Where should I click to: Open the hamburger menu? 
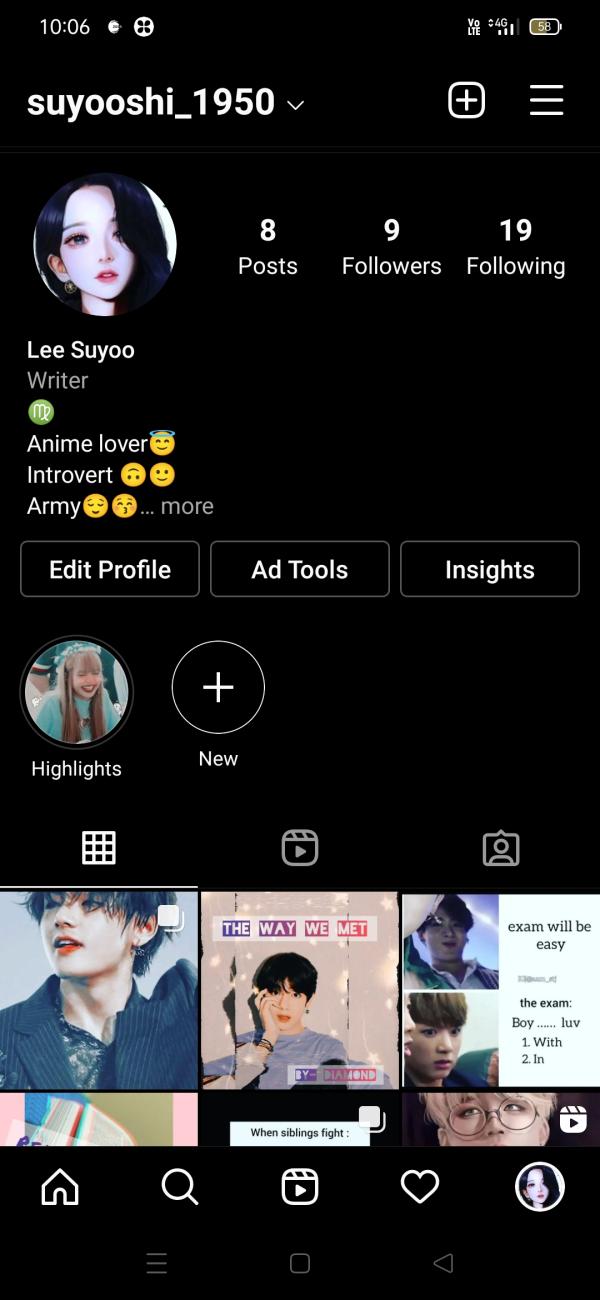pos(546,100)
